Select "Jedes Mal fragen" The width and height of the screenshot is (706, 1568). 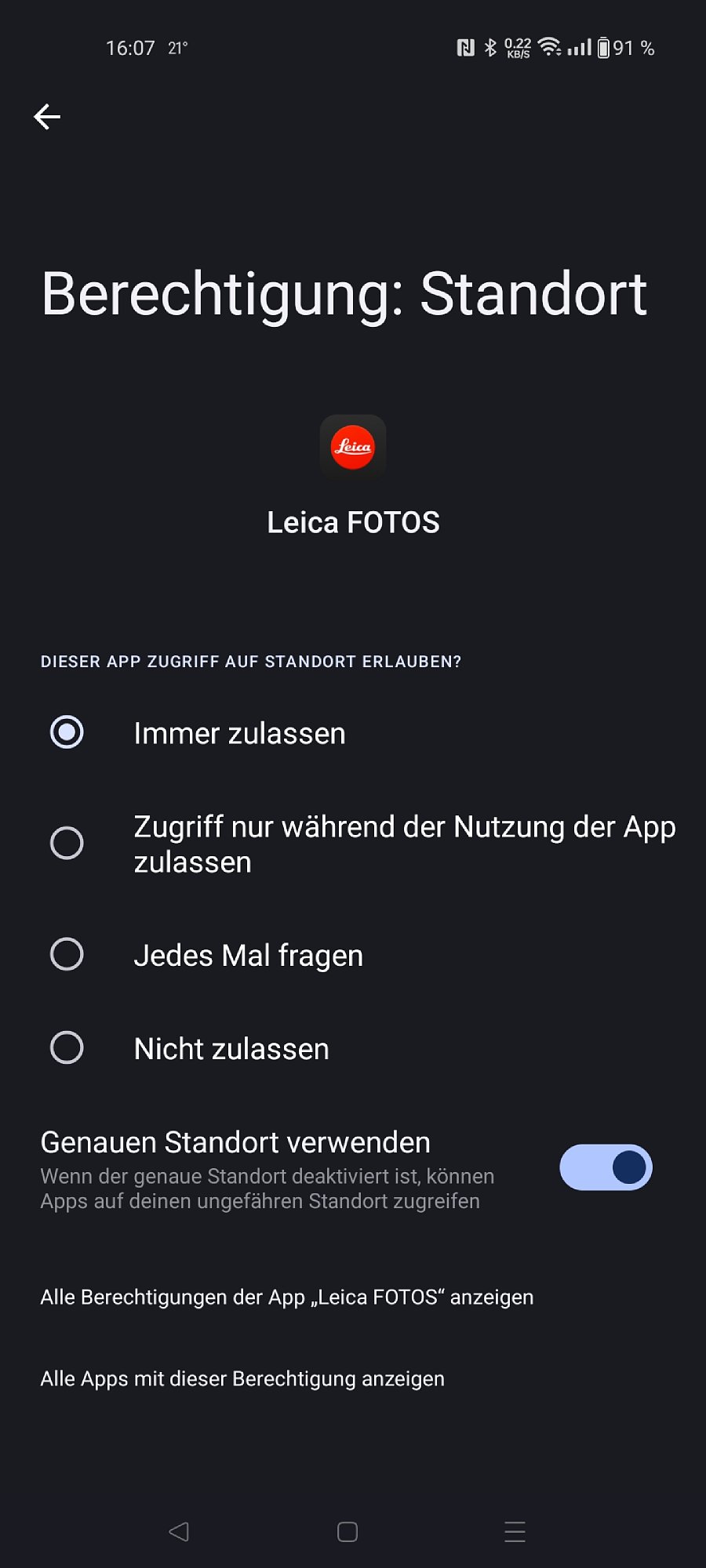coord(67,954)
